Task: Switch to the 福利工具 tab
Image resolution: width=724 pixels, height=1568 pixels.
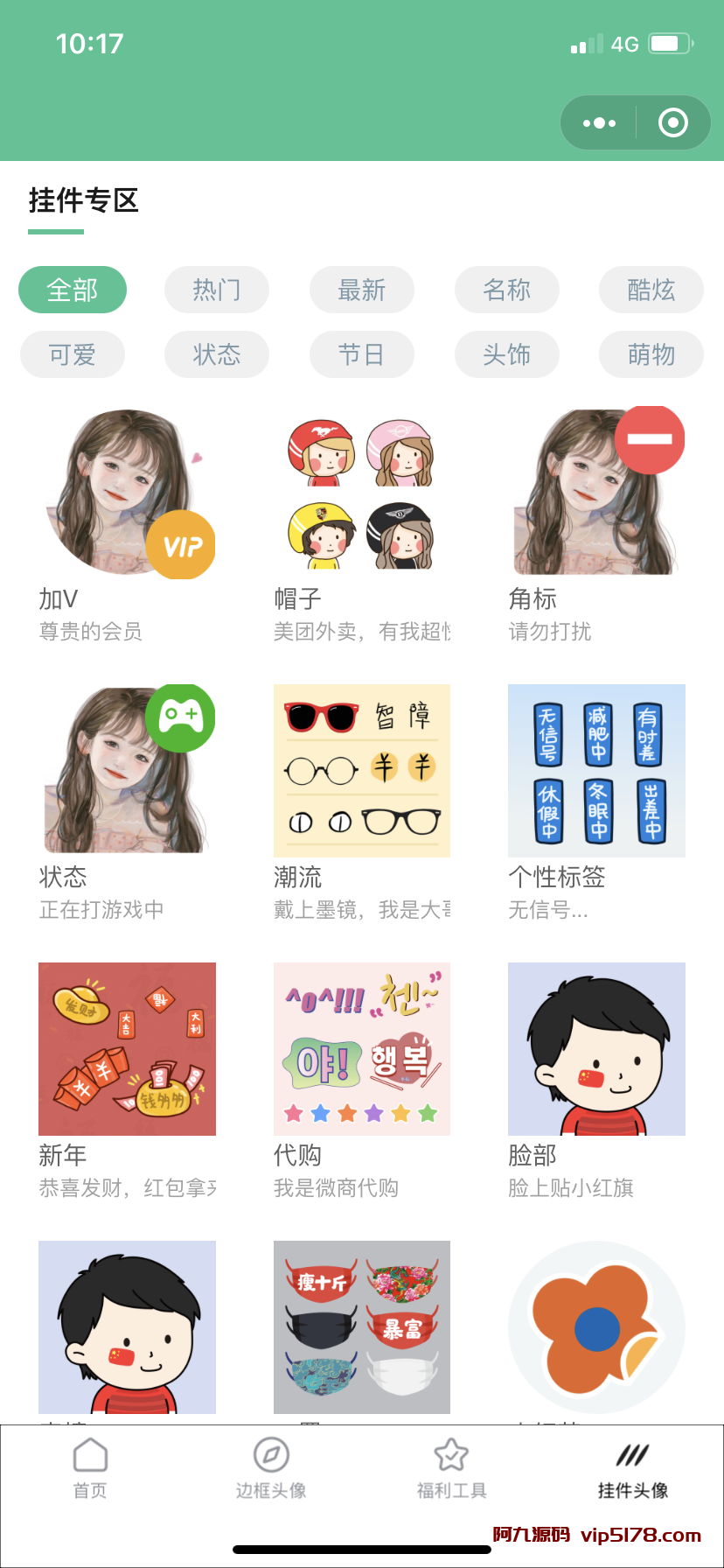Action: click(452, 1469)
